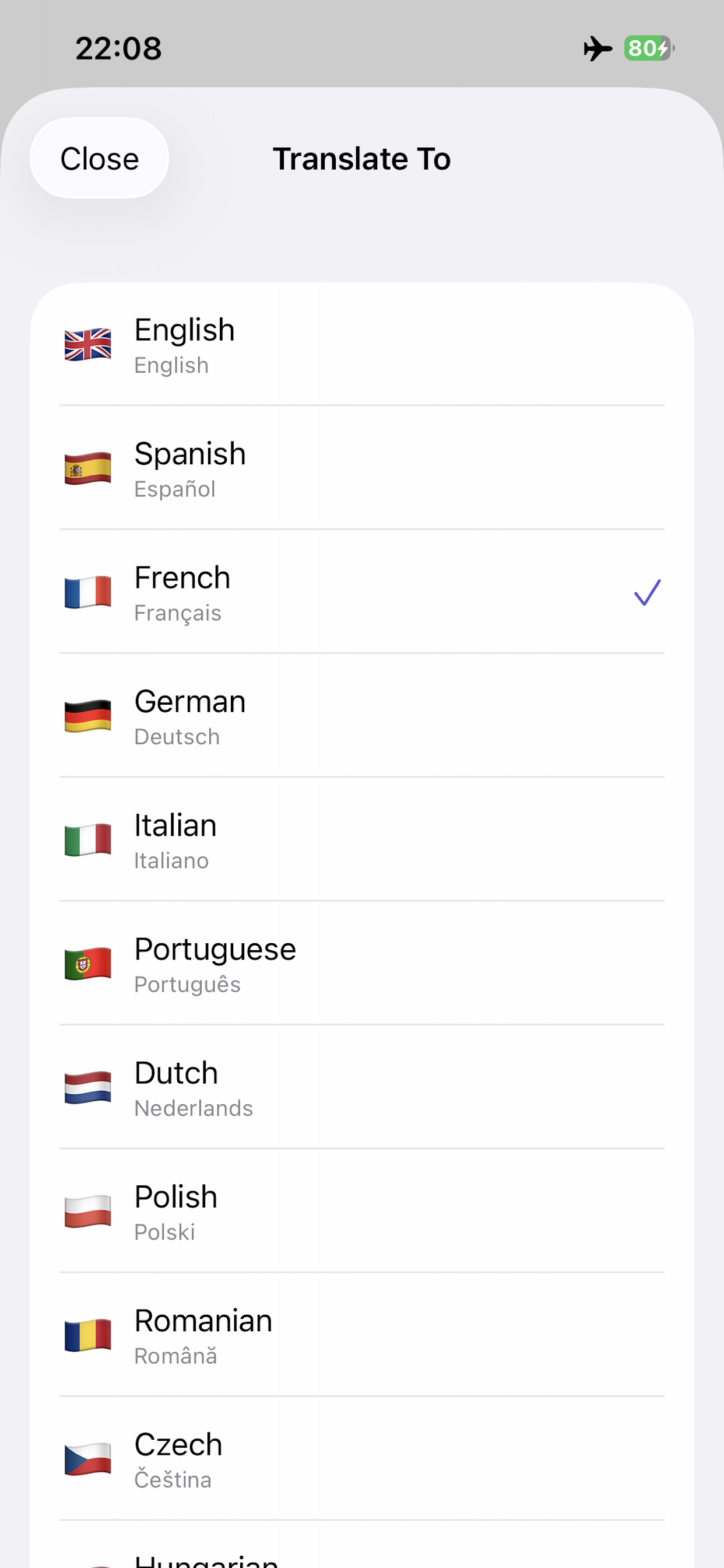Viewport: 724px width, 1568px height.
Task: Click the British flag icon next to English
Action: (x=87, y=344)
